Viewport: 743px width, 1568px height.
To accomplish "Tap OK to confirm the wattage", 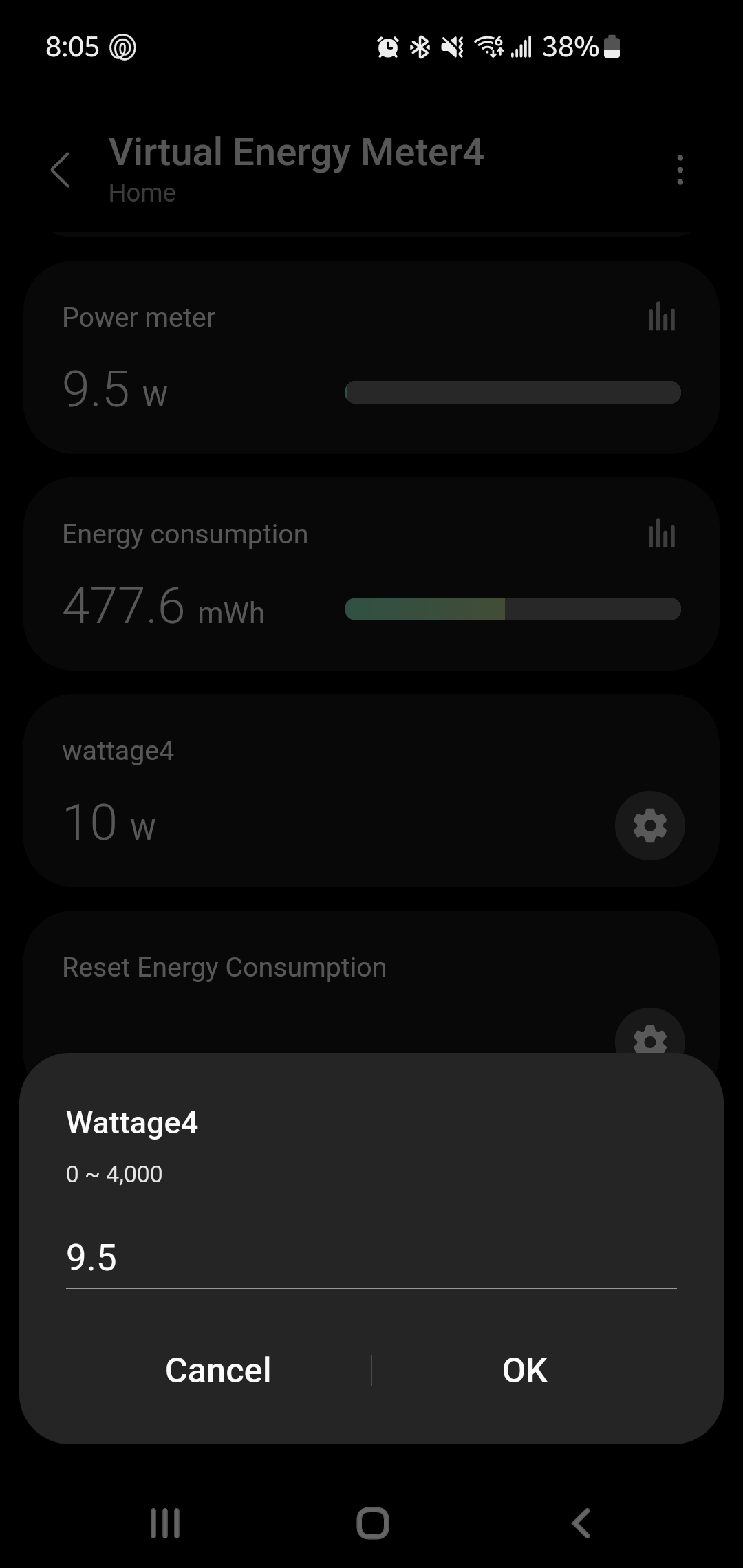I will pos(525,1370).
